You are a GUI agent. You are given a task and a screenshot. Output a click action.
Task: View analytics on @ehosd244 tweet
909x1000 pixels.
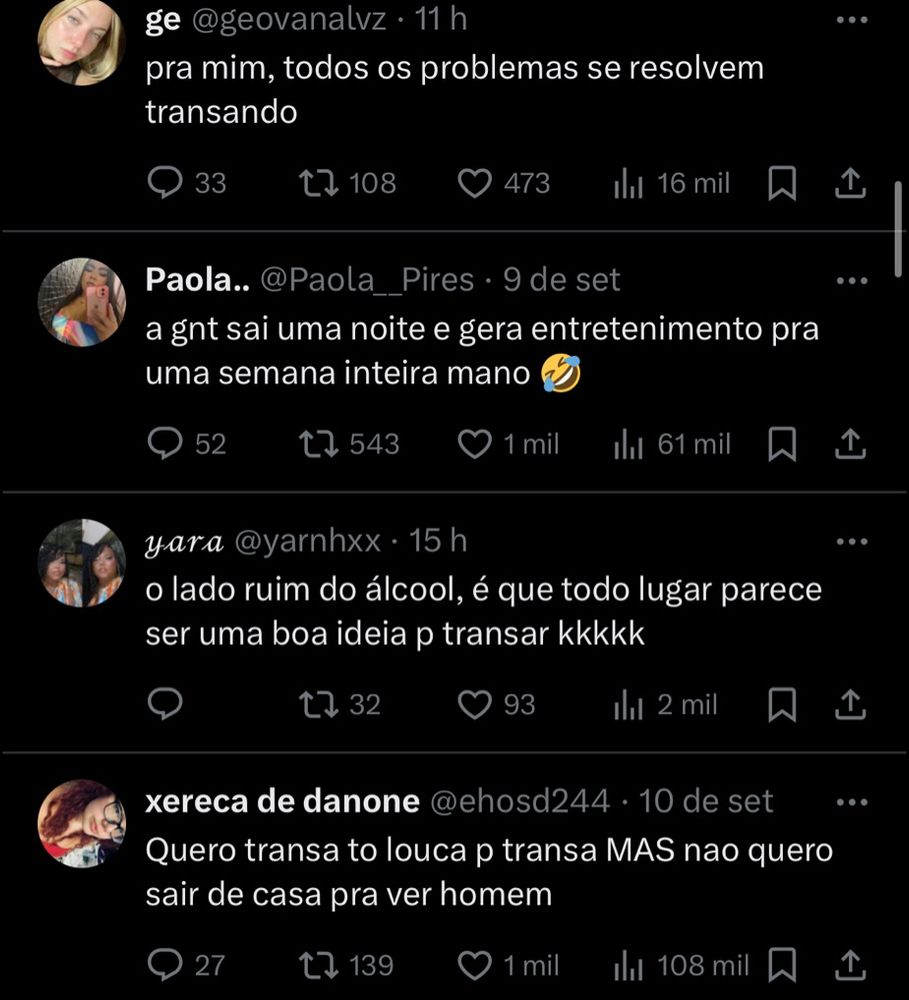(628, 965)
